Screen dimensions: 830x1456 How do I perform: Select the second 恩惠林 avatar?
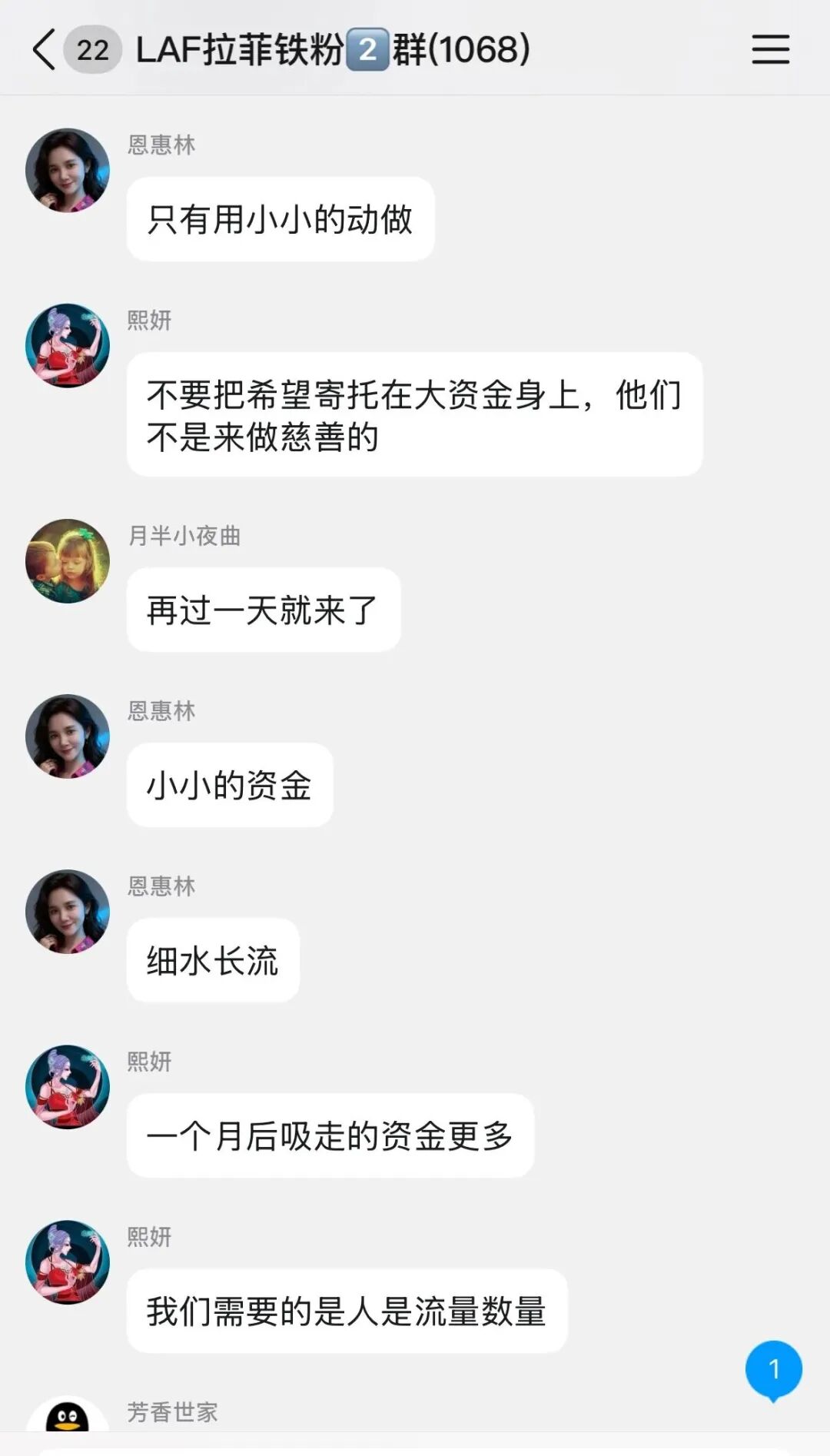[68, 736]
